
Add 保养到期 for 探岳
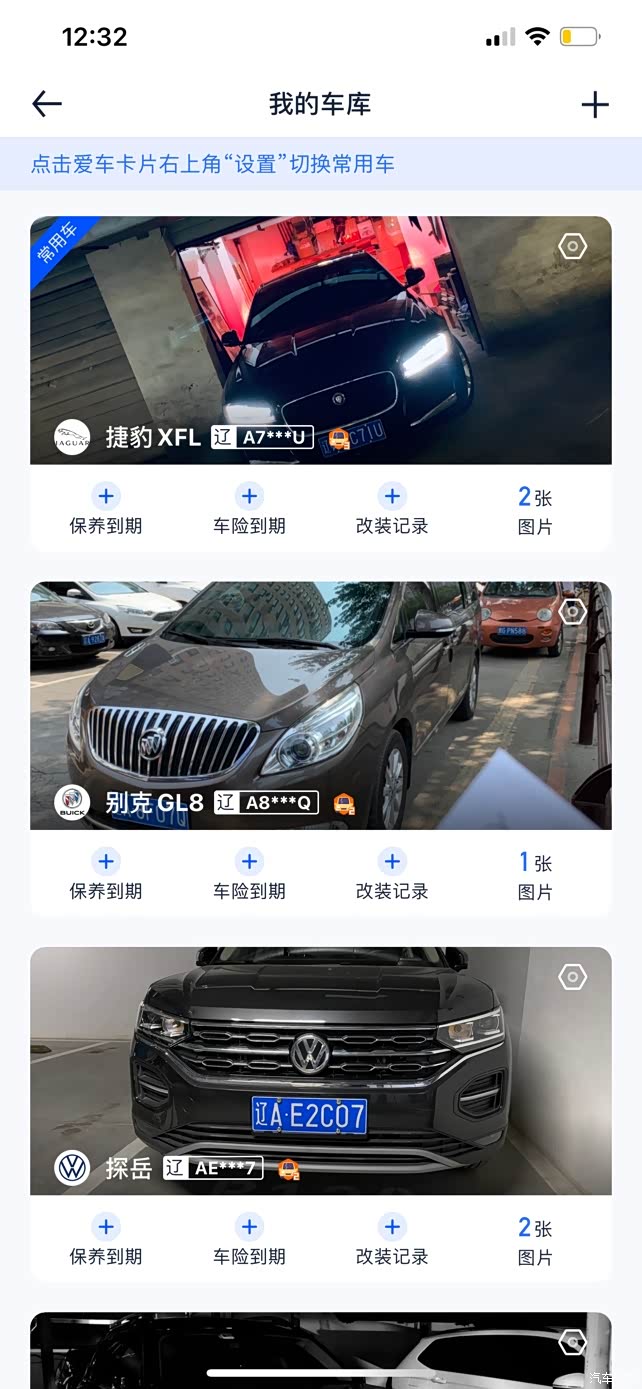tap(106, 1239)
